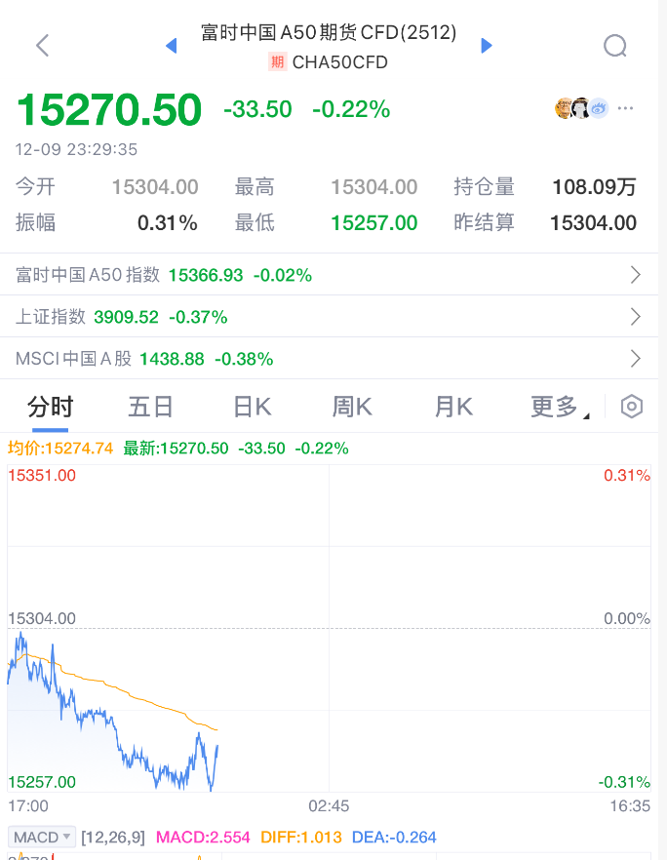Open the MACD indicator selector
The width and height of the screenshot is (667, 860).
(42, 837)
